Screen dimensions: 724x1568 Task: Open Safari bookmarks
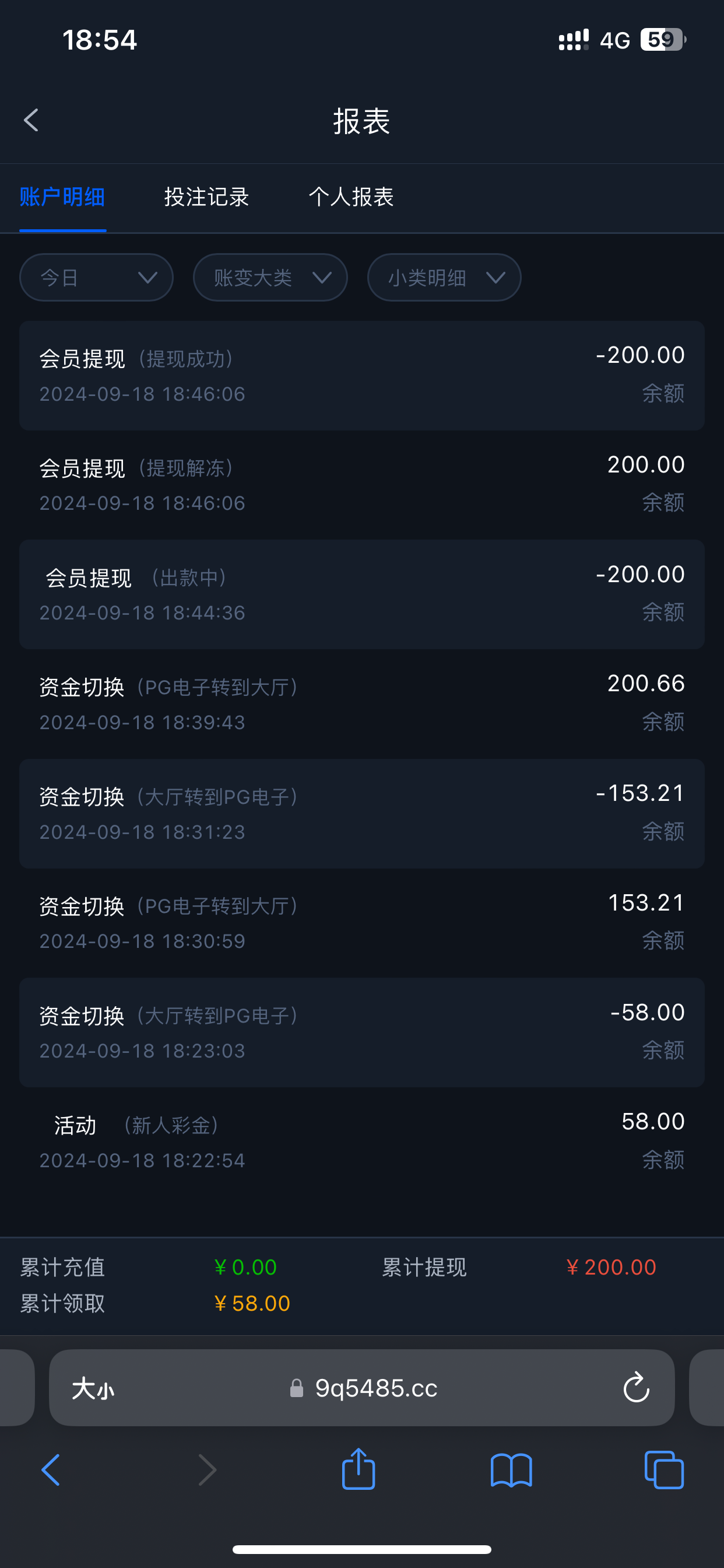(x=511, y=1469)
